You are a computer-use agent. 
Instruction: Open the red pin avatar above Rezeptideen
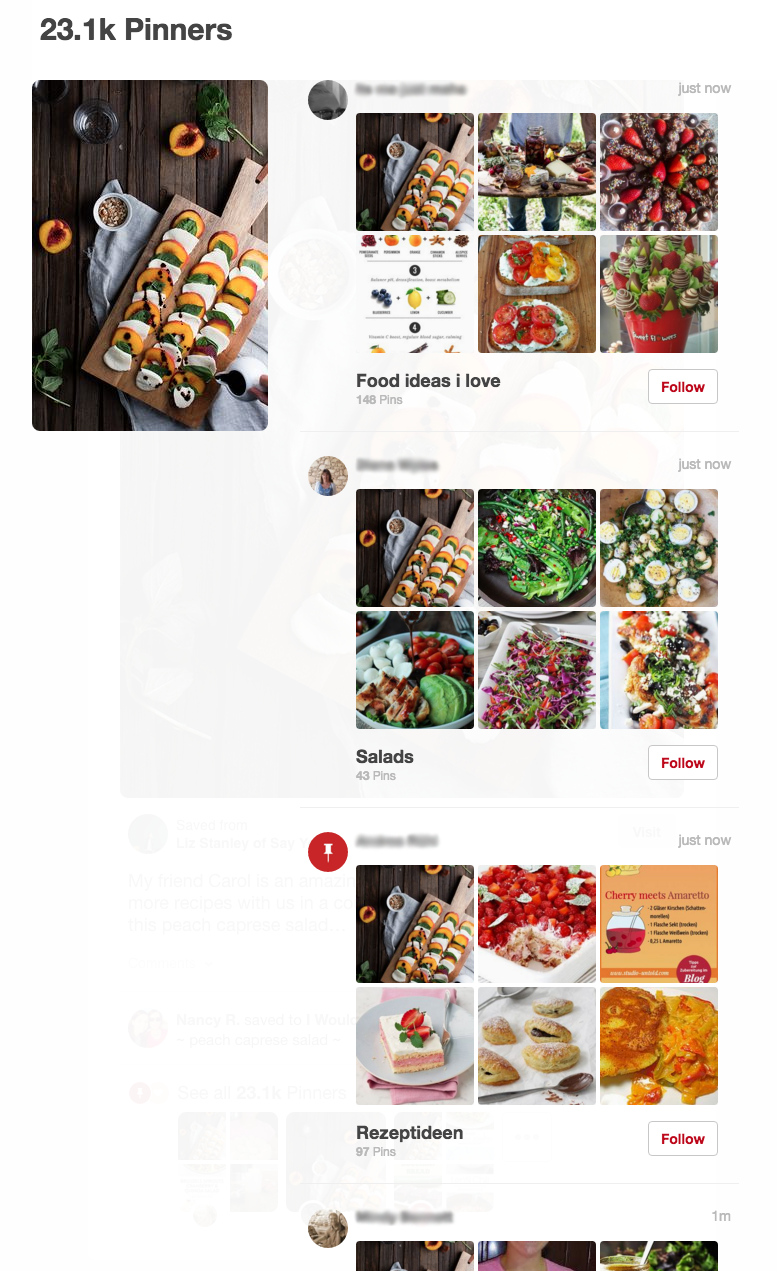328,852
